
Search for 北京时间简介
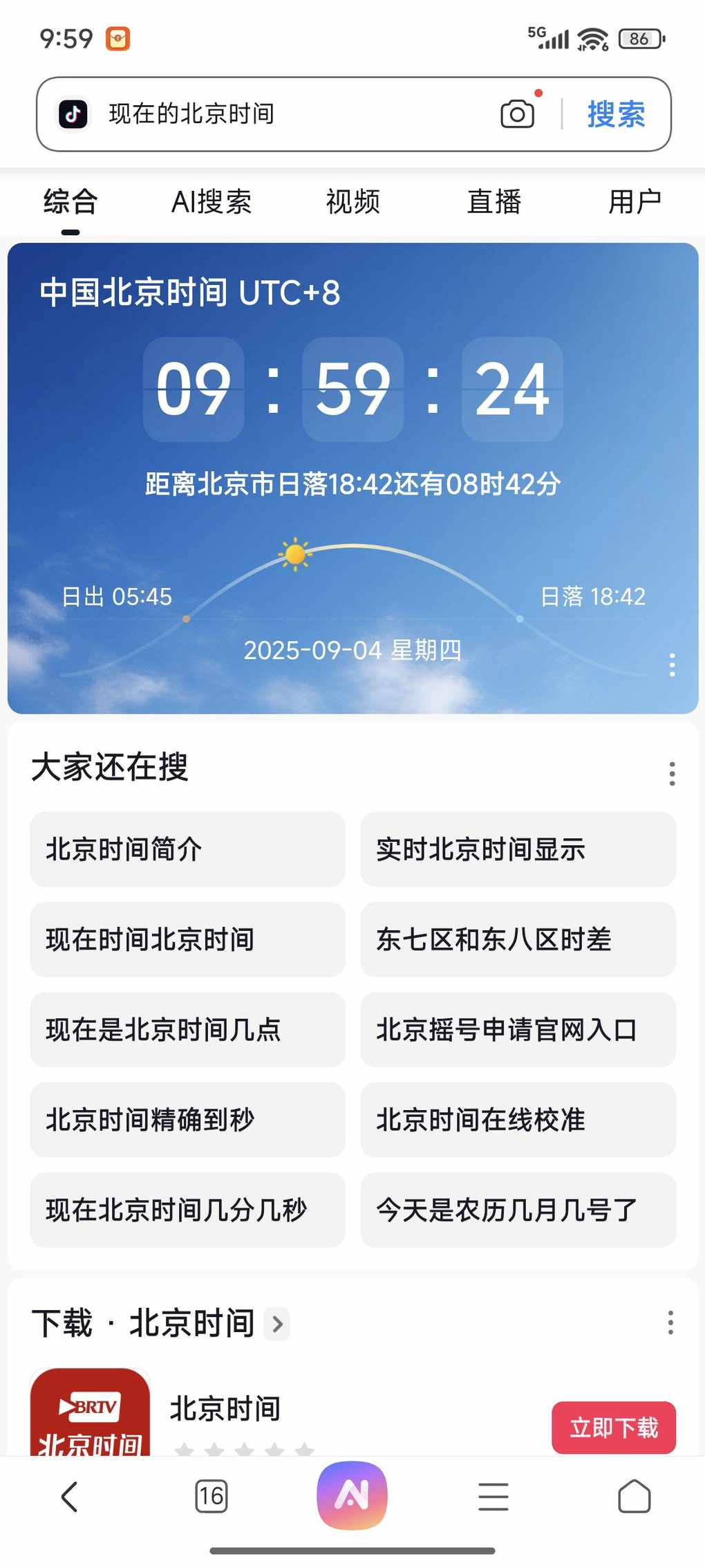coord(187,849)
